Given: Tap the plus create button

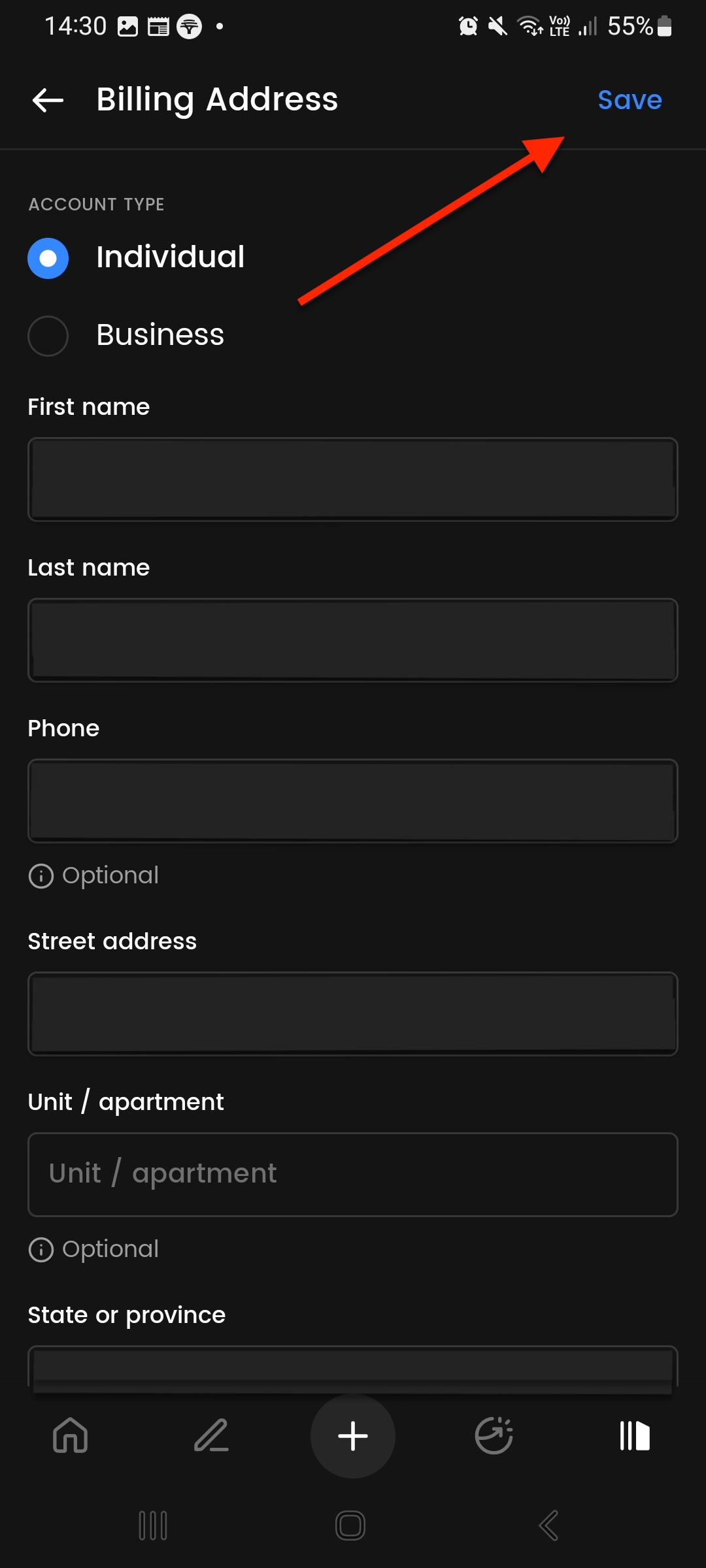Looking at the screenshot, I should click(353, 1435).
